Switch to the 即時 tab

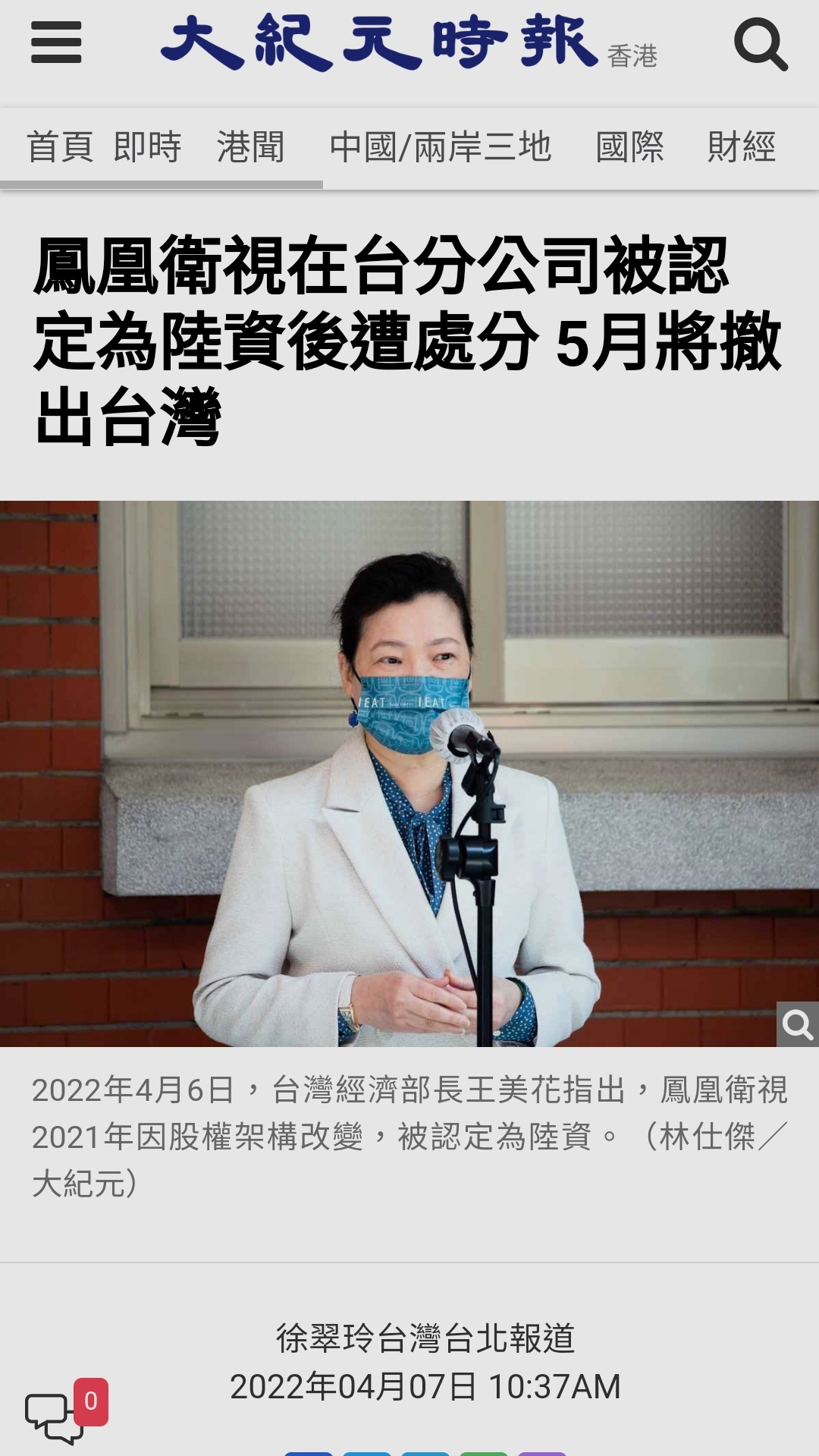[x=148, y=147]
